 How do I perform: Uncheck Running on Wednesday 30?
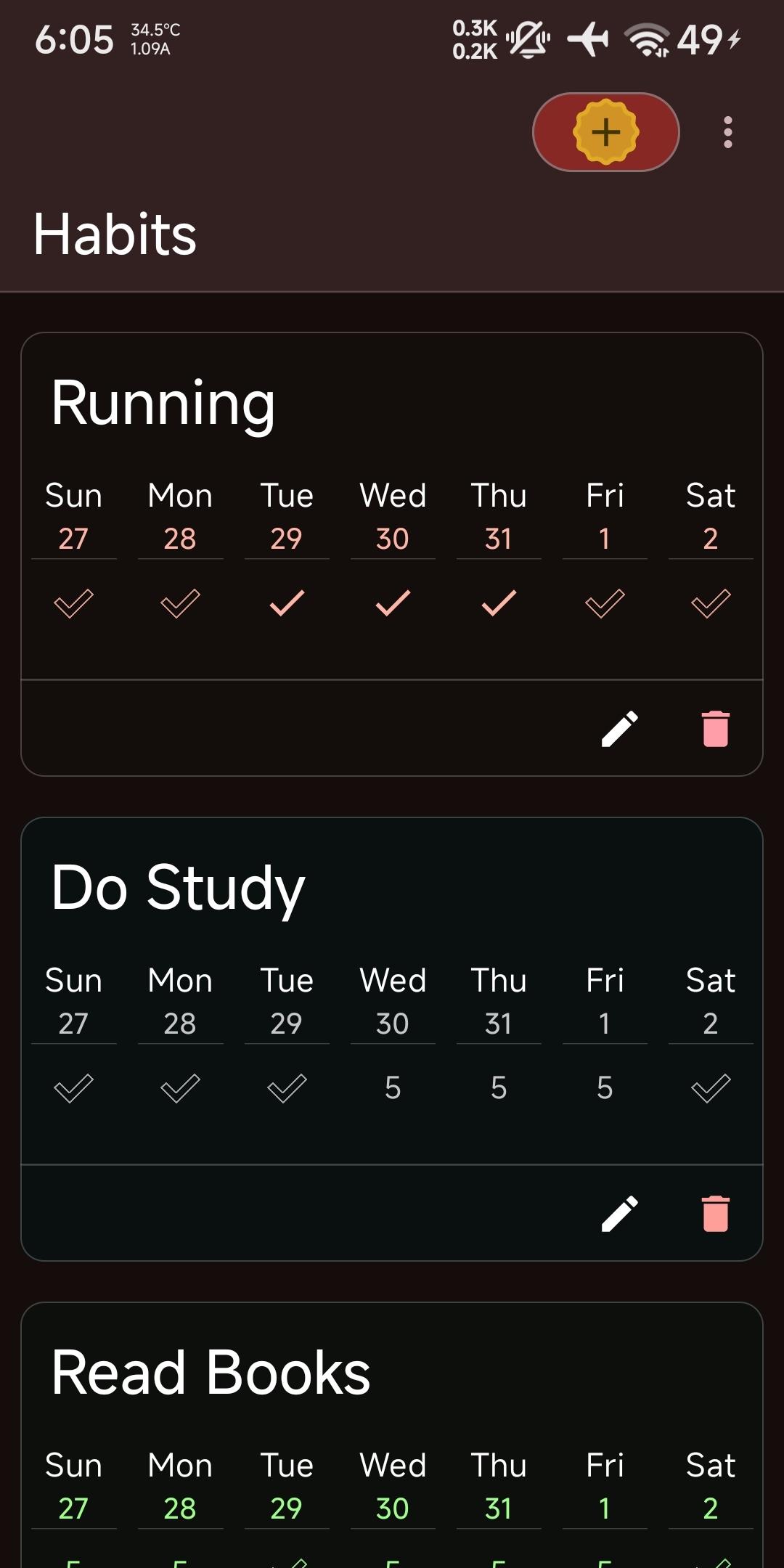393,603
